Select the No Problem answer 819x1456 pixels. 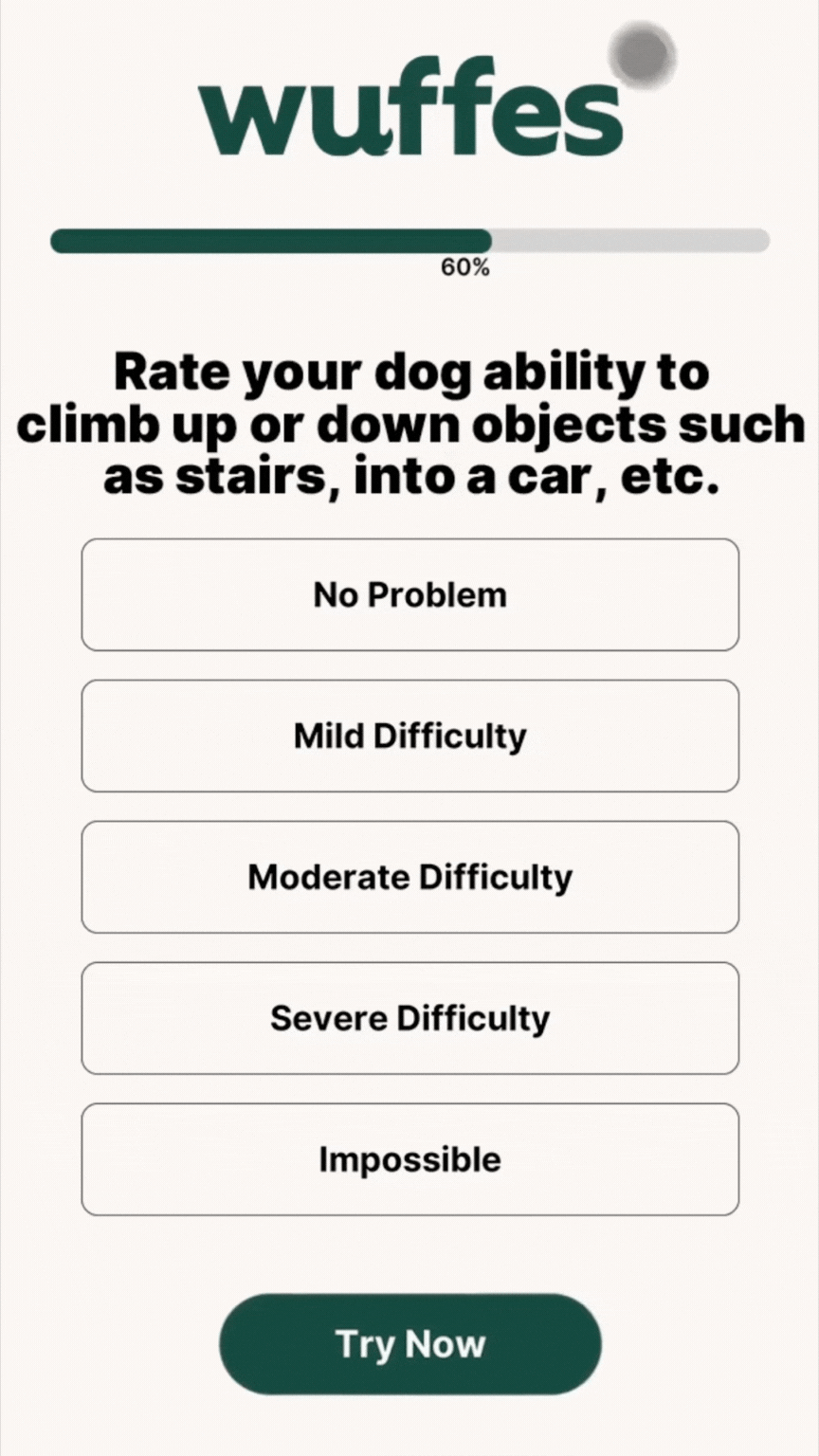tap(409, 594)
